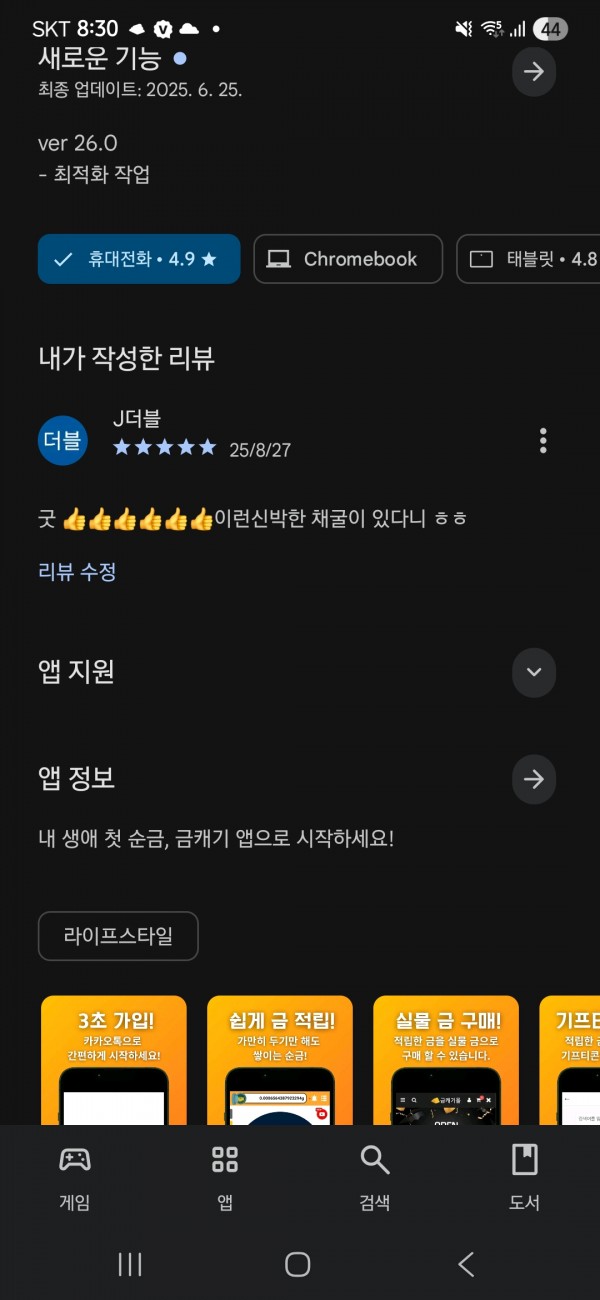
Task: Open the 새로운 기능 arrow
Action: click(x=534, y=72)
